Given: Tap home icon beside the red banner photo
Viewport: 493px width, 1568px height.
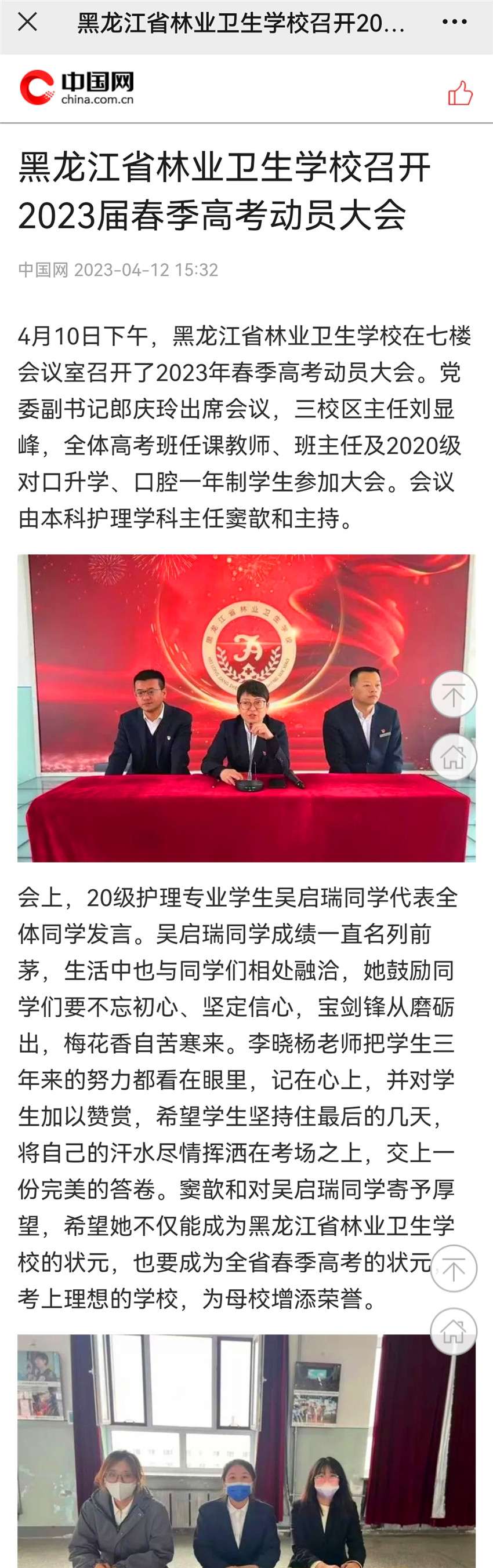Looking at the screenshot, I should [454, 757].
